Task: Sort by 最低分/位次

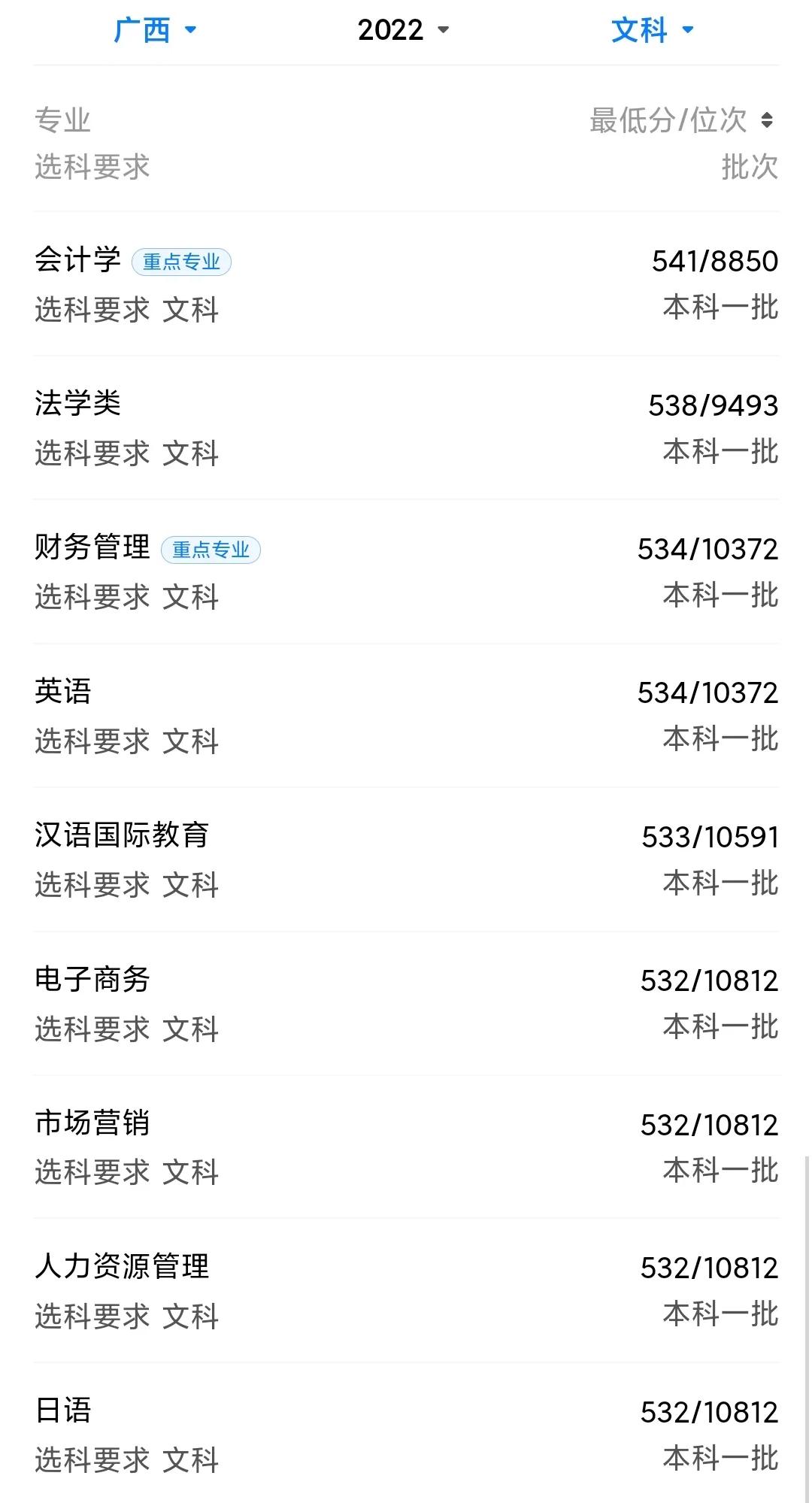Action: 681,120
